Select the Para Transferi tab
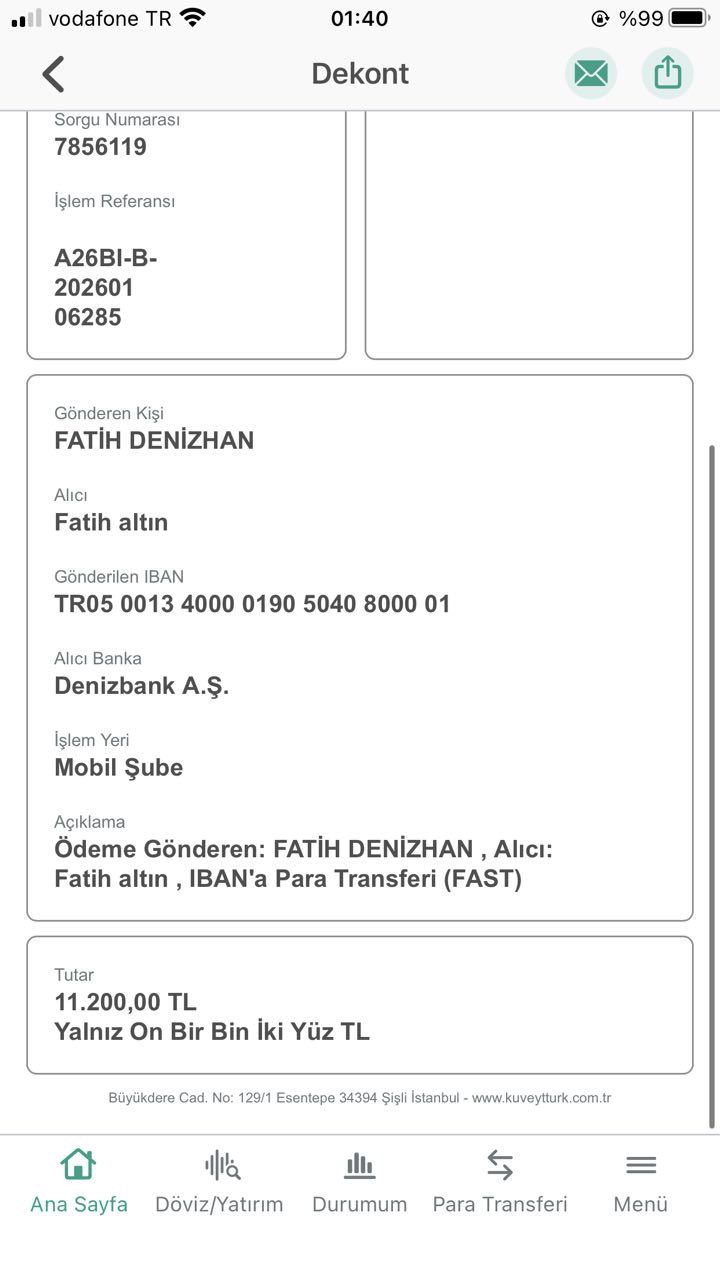This screenshot has width=720, height=1280. tap(500, 1182)
